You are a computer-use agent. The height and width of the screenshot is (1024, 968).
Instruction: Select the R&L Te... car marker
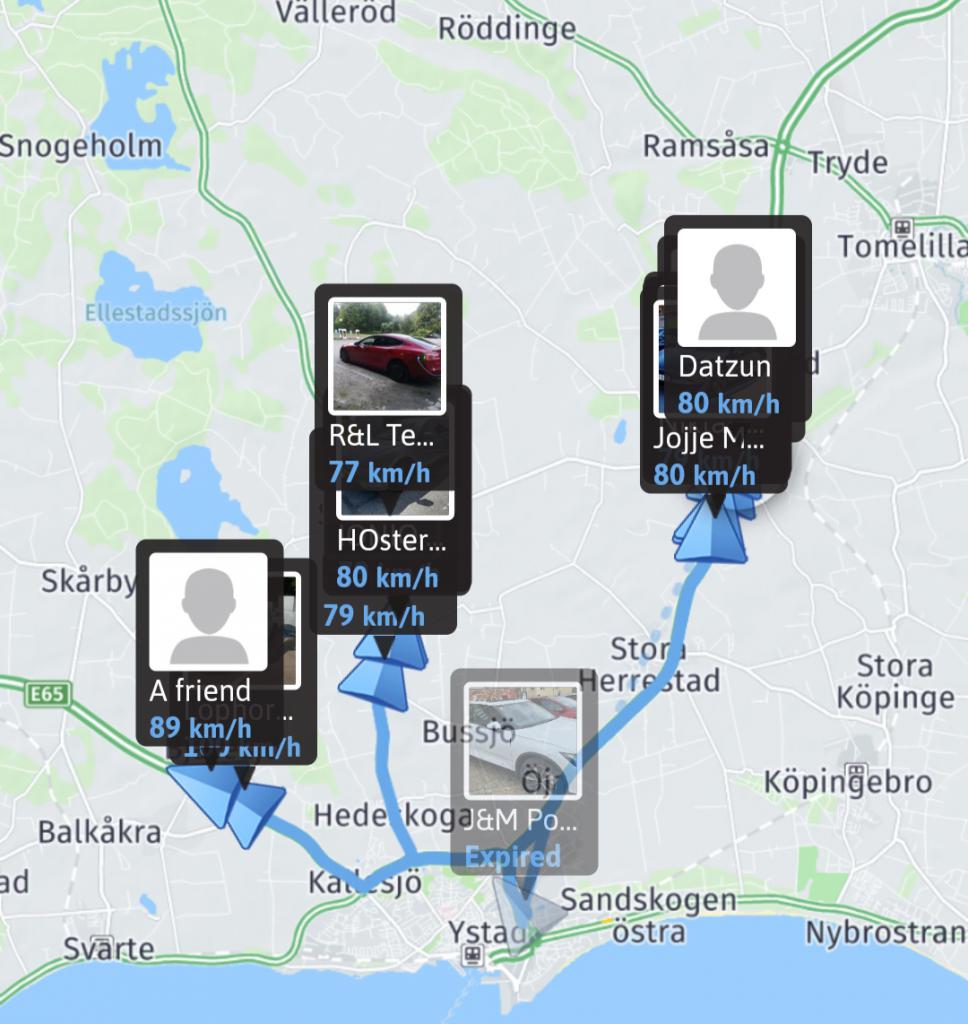(387, 385)
